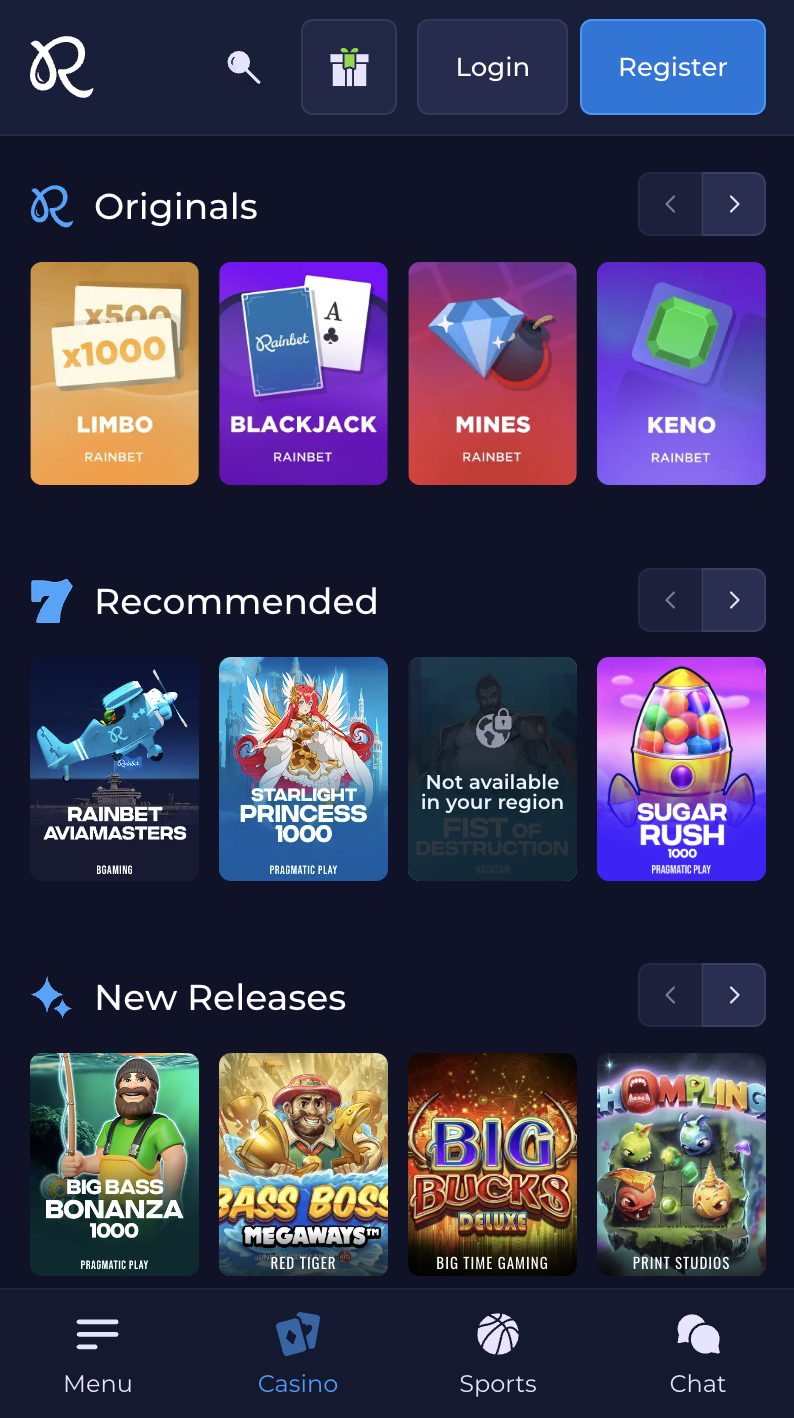Open the gift rewards icon

pos(349,67)
